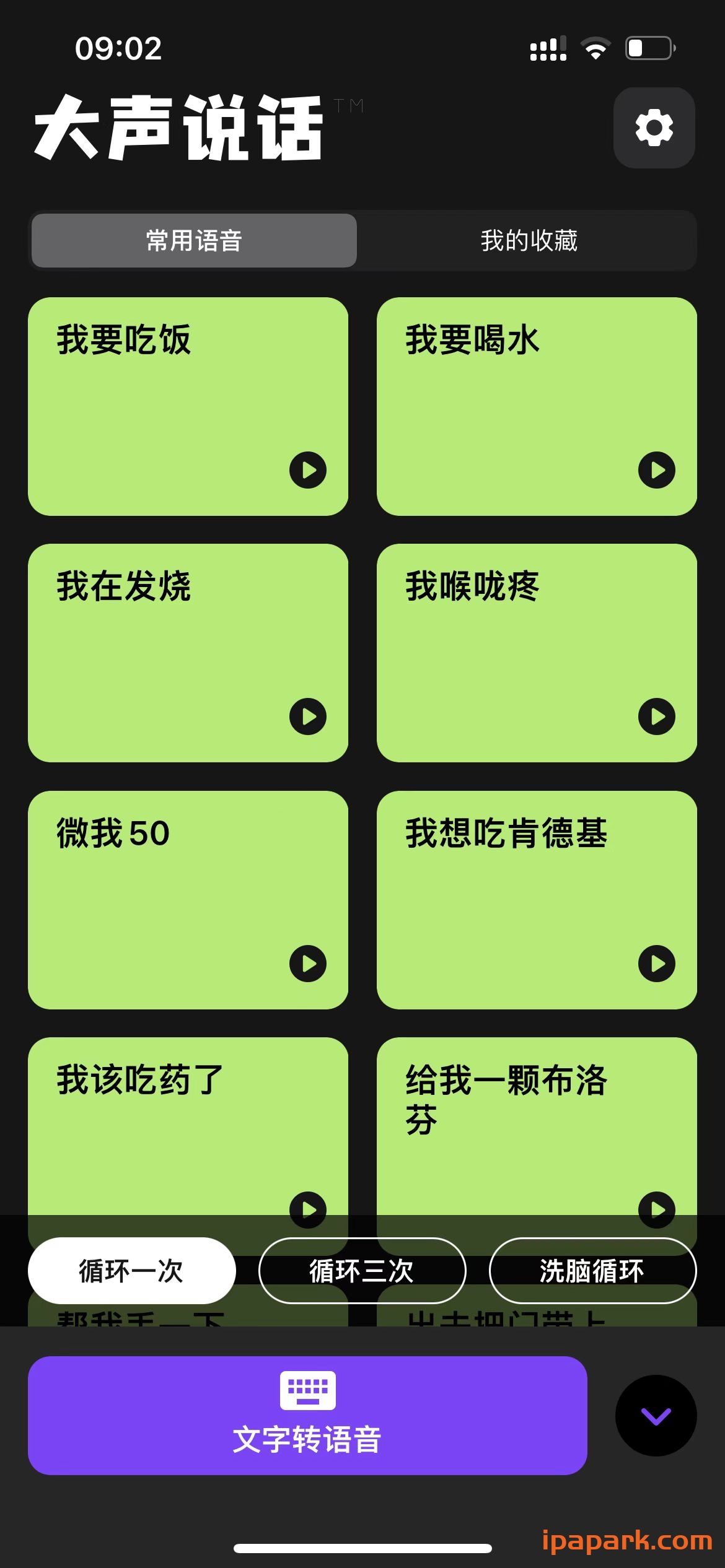
Task: Enable 循环三次 playback mode
Action: pyautogui.click(x=362, y=1270)
